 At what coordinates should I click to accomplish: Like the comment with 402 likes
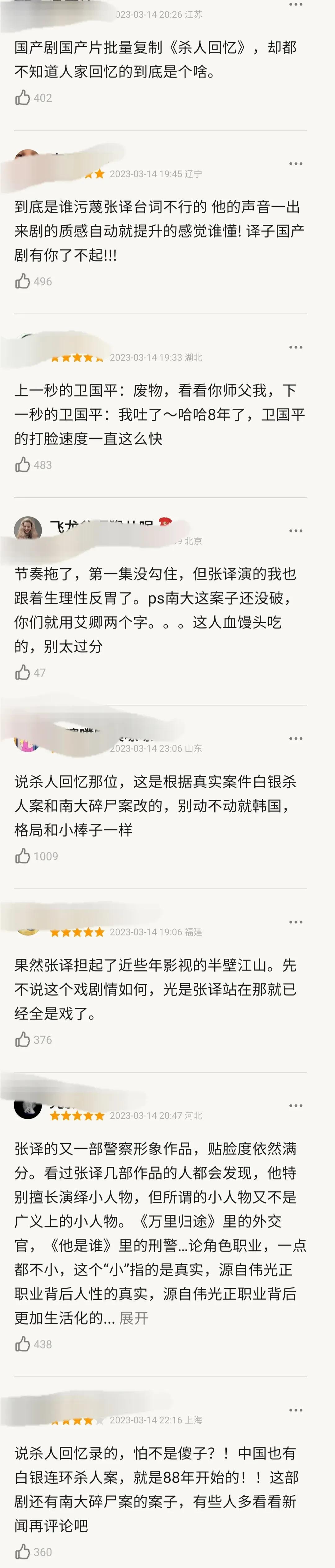coord(23,98)
